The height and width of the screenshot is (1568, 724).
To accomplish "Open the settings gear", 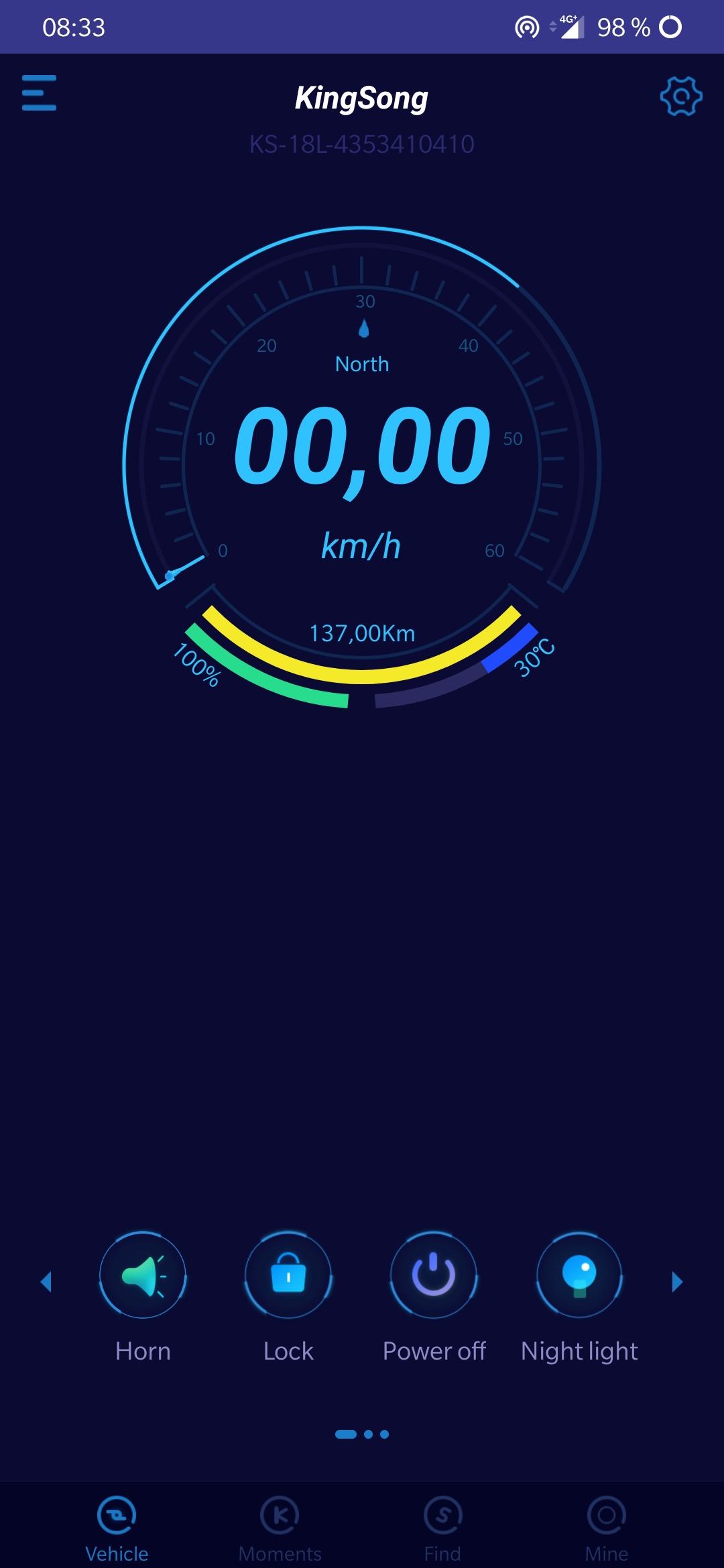I will (681, 96).
